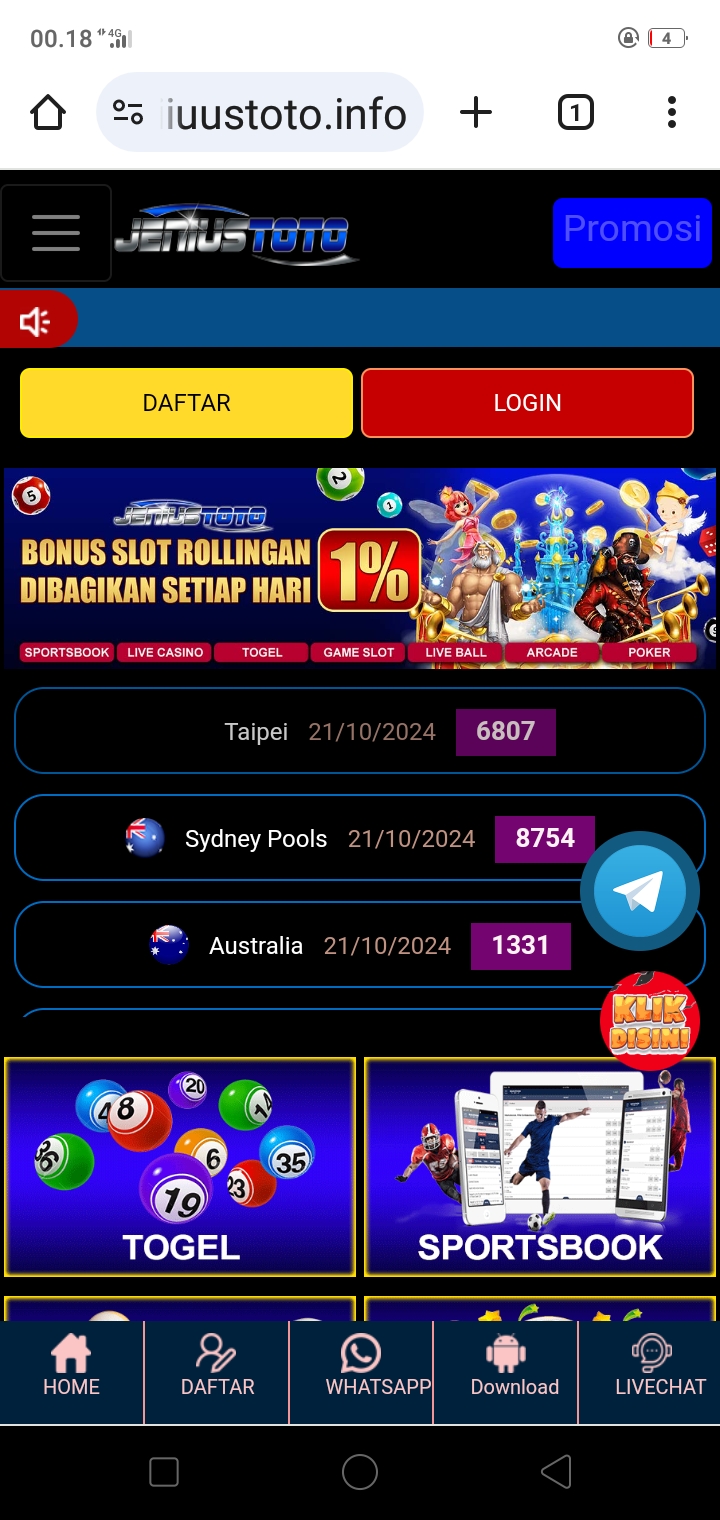Screen dimensions: 720x1520
Task: Open the hamburger drawer menu
Action: [x=56, y=233]
